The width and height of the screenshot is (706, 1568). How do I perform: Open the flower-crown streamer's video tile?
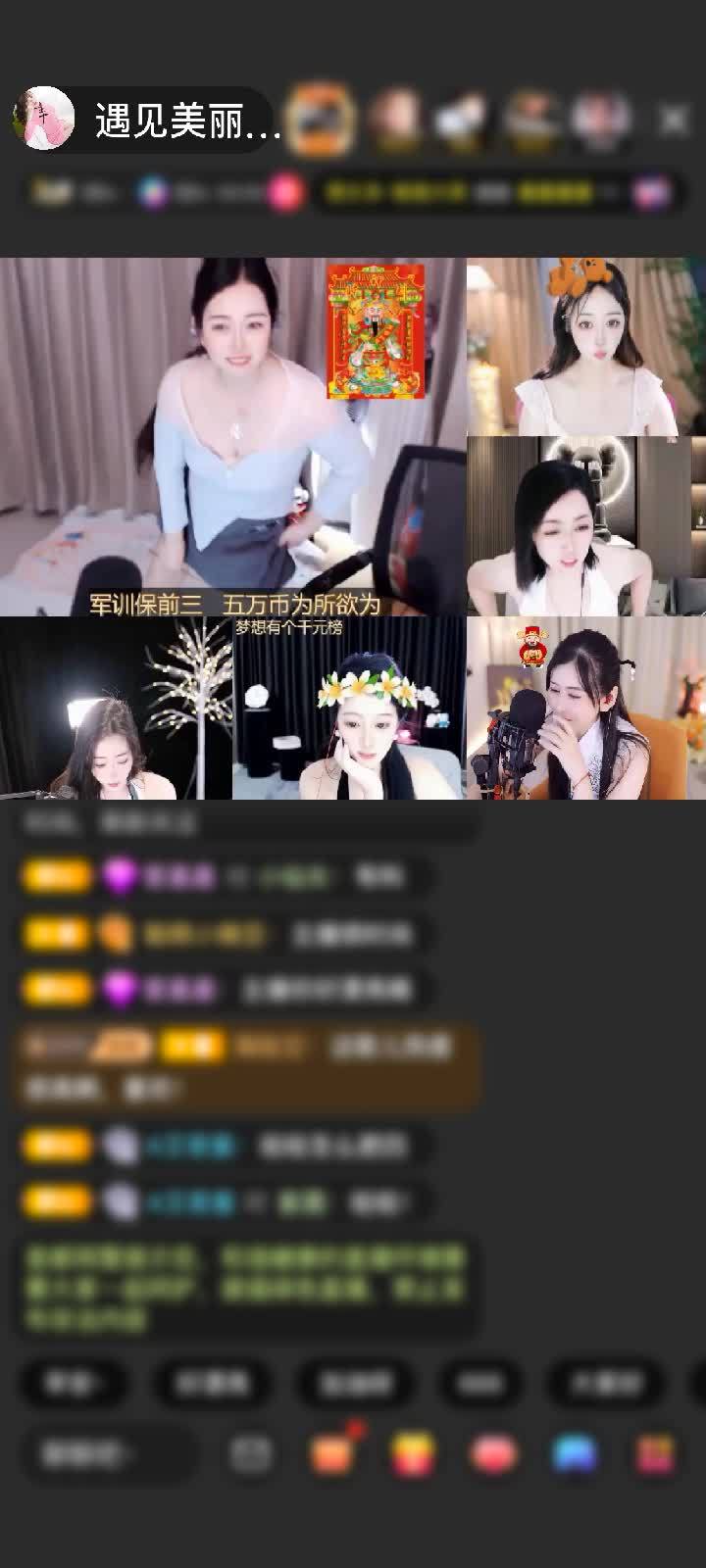pos(349,709)
